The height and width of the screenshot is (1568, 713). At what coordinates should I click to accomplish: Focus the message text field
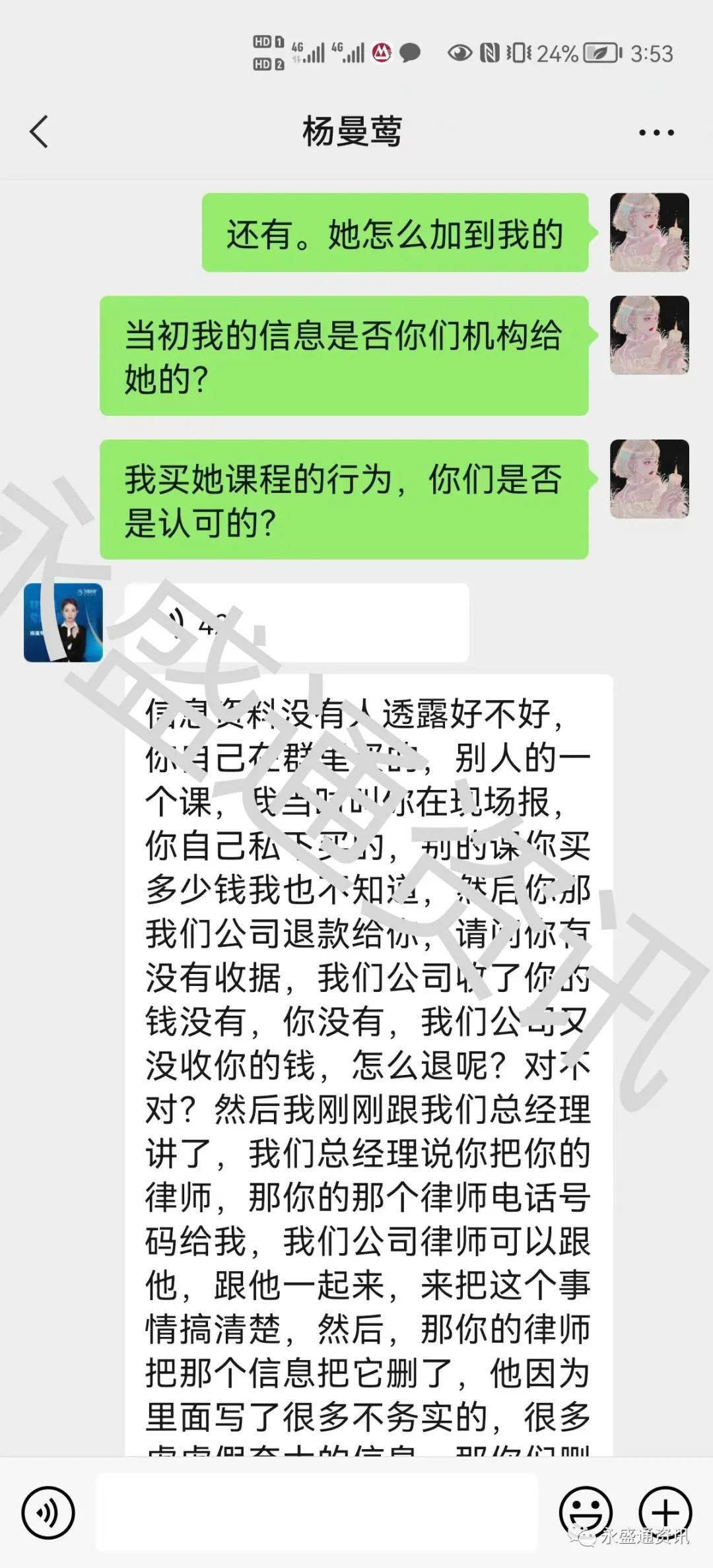click(x=317, y=1512)
